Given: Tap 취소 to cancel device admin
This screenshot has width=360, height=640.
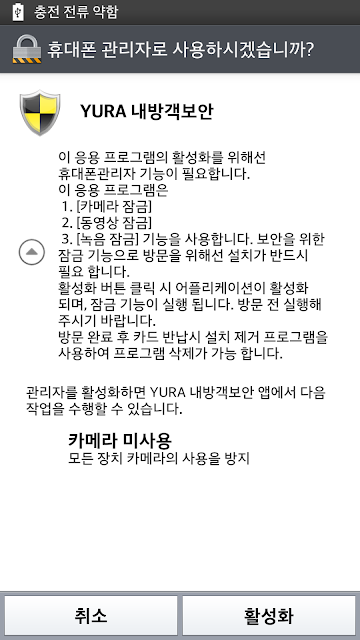Looking at the screenshot, I should [91, 616].
